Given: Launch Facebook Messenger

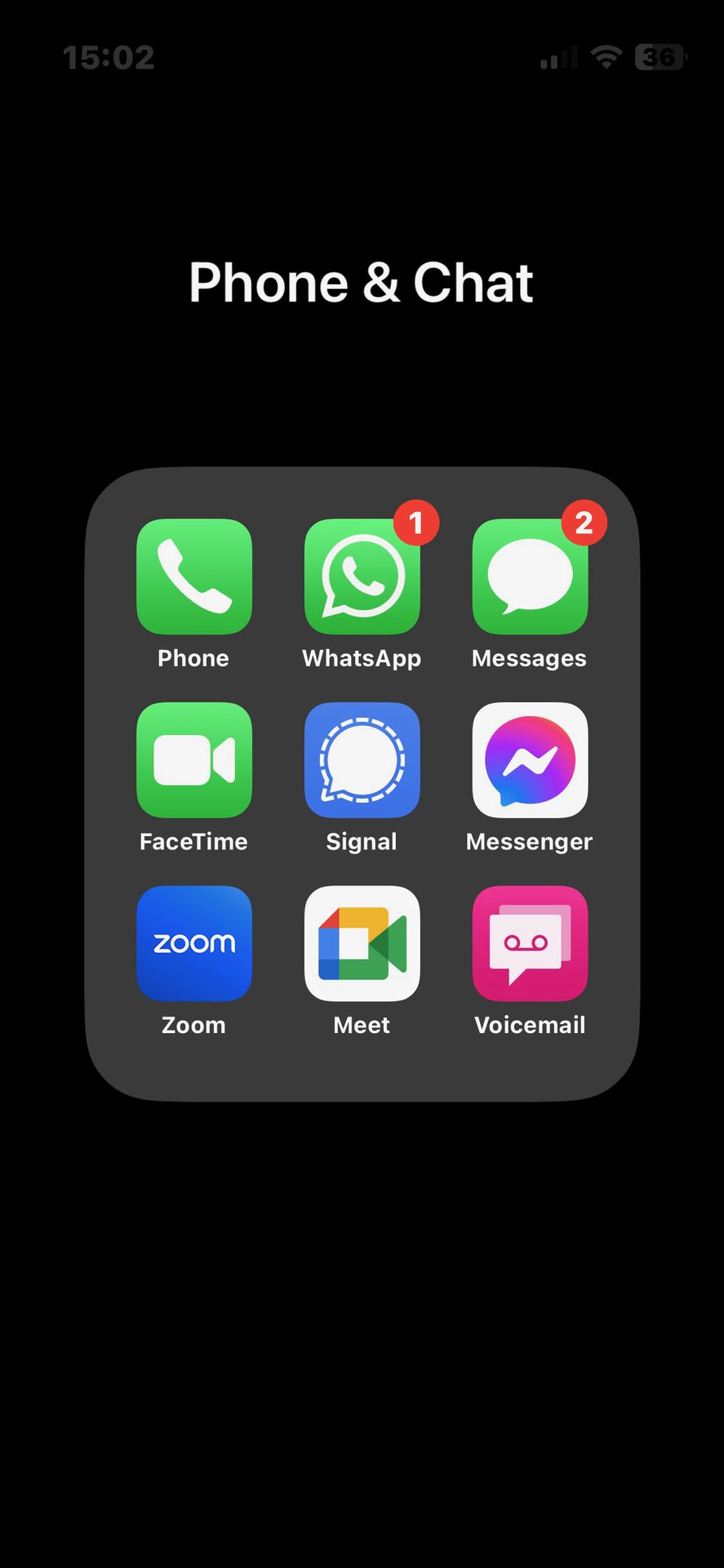Looking at the screenshot, I should (530, 760).
